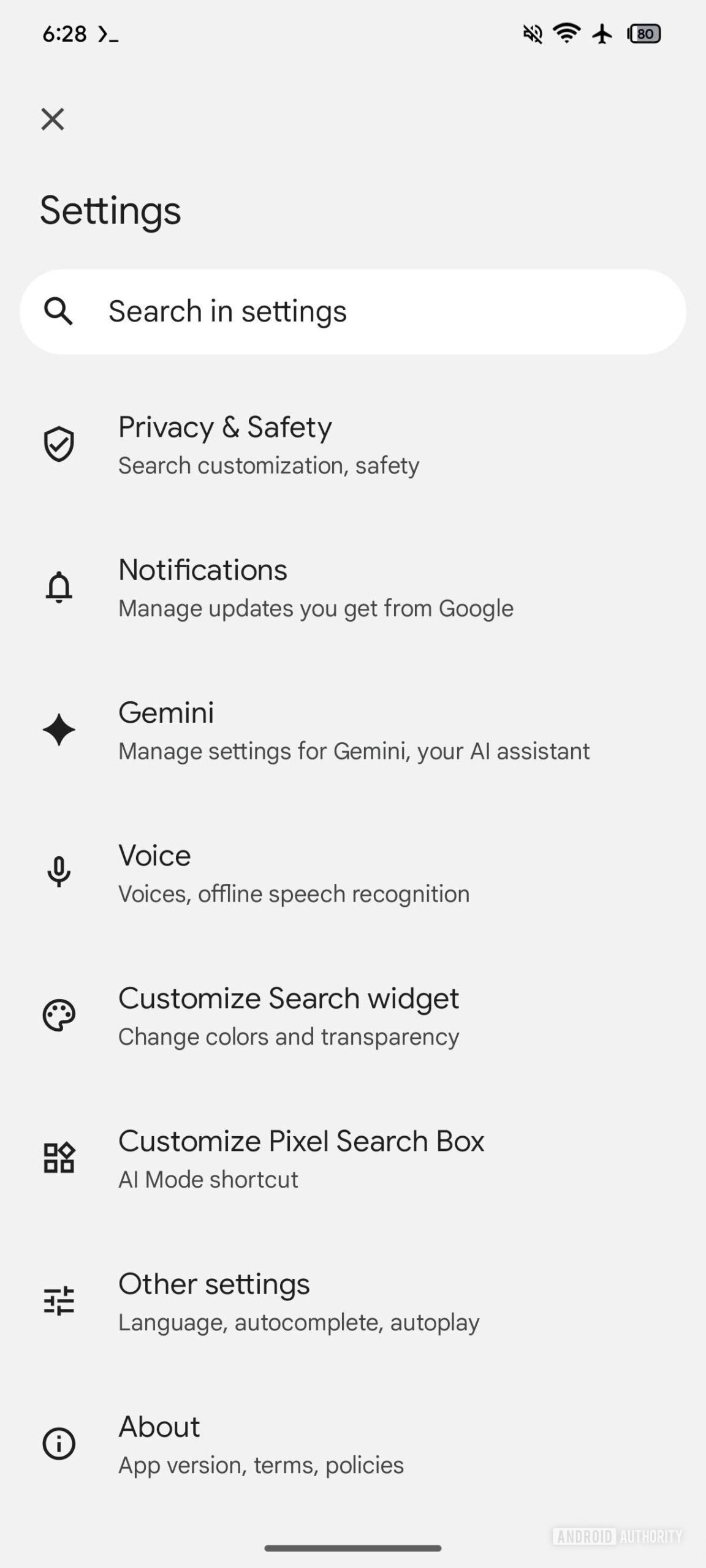The height and width of the screenshot is (1568, 706).
Task: Go to Other settings
Action: [x=298, y=1302]
